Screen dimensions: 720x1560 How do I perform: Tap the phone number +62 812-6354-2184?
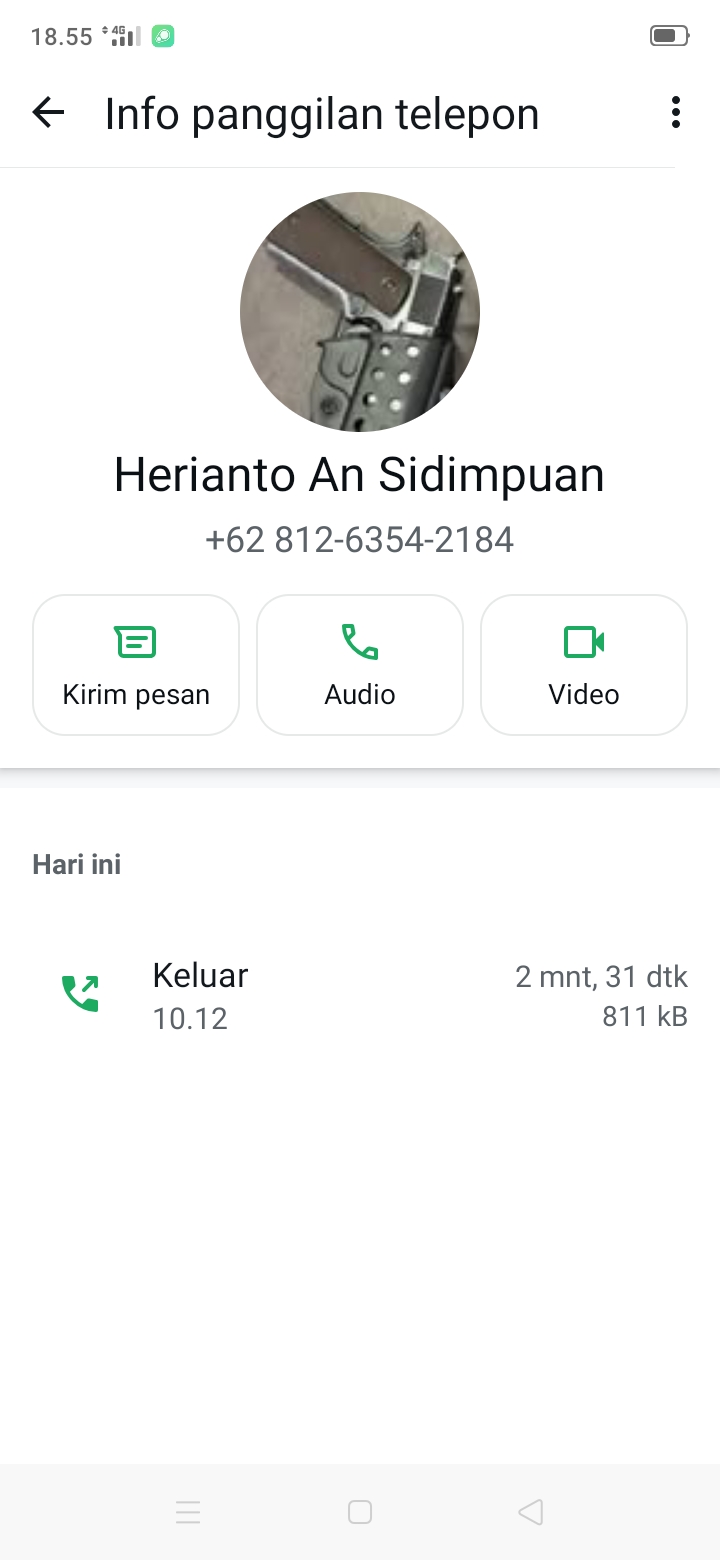click(359, 539)
